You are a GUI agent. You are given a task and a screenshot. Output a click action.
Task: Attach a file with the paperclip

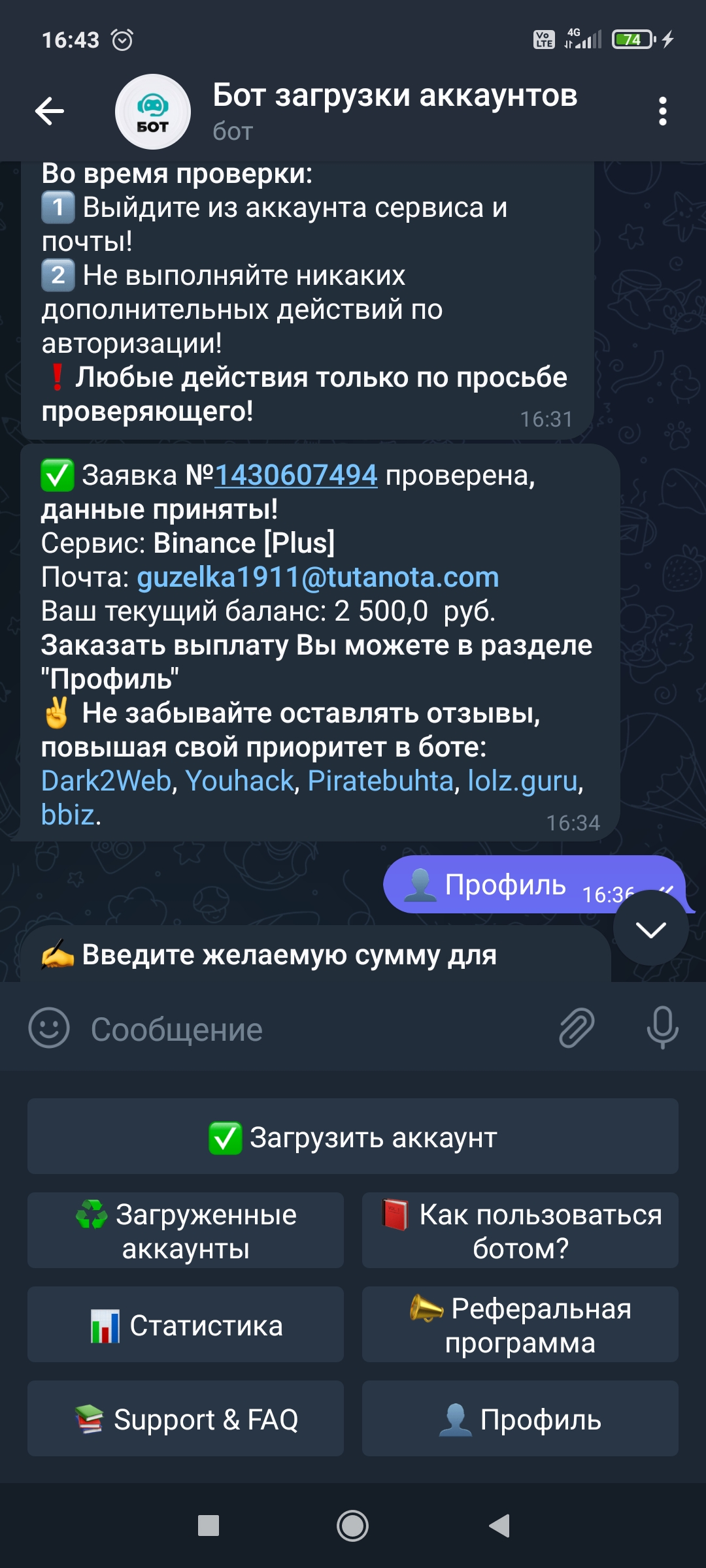tap(577, 1028)
